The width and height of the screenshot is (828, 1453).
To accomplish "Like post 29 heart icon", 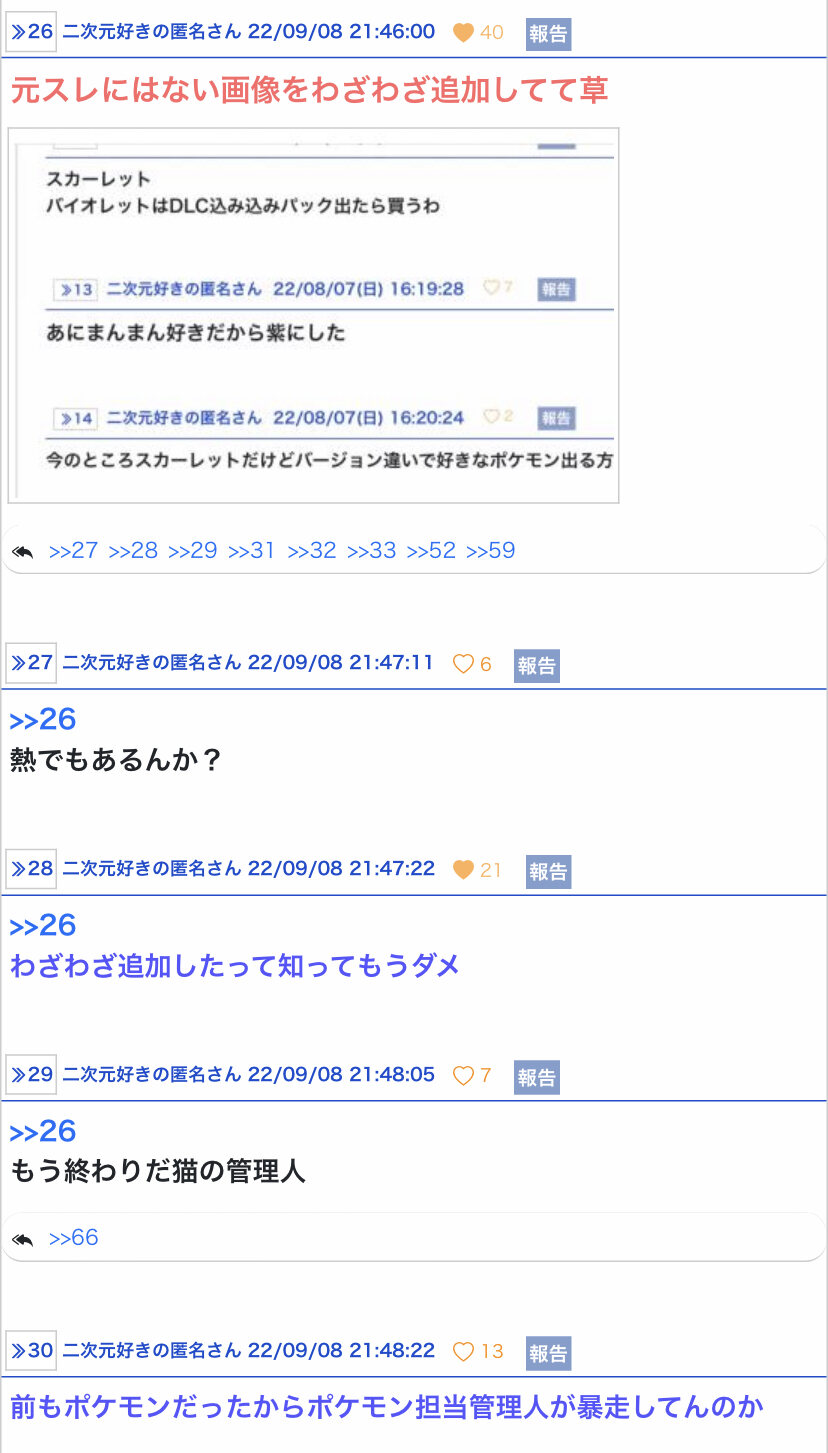I will (463, 1076).
